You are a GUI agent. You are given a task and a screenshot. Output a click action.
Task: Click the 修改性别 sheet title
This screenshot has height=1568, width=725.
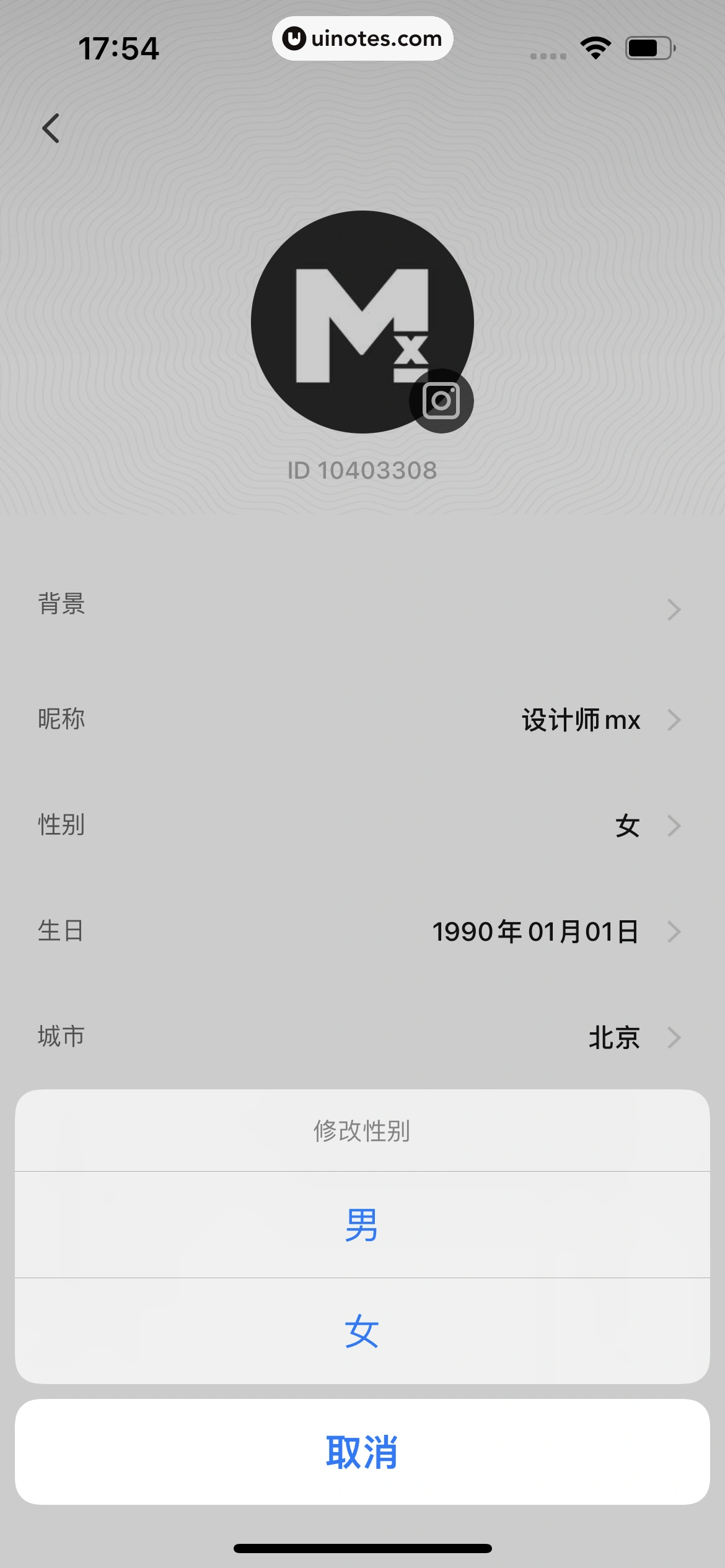pos(362,1131)
